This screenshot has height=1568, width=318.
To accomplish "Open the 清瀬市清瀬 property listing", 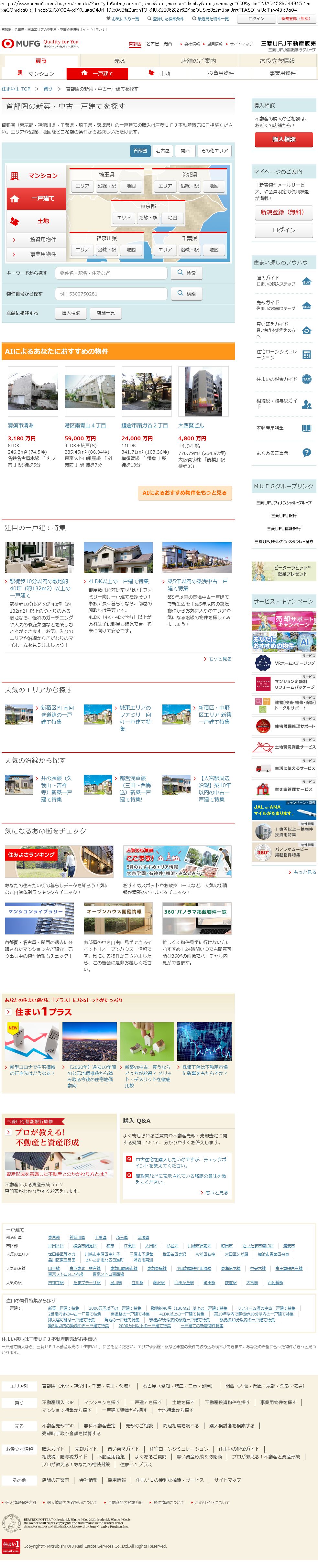I will coord(21,425).
